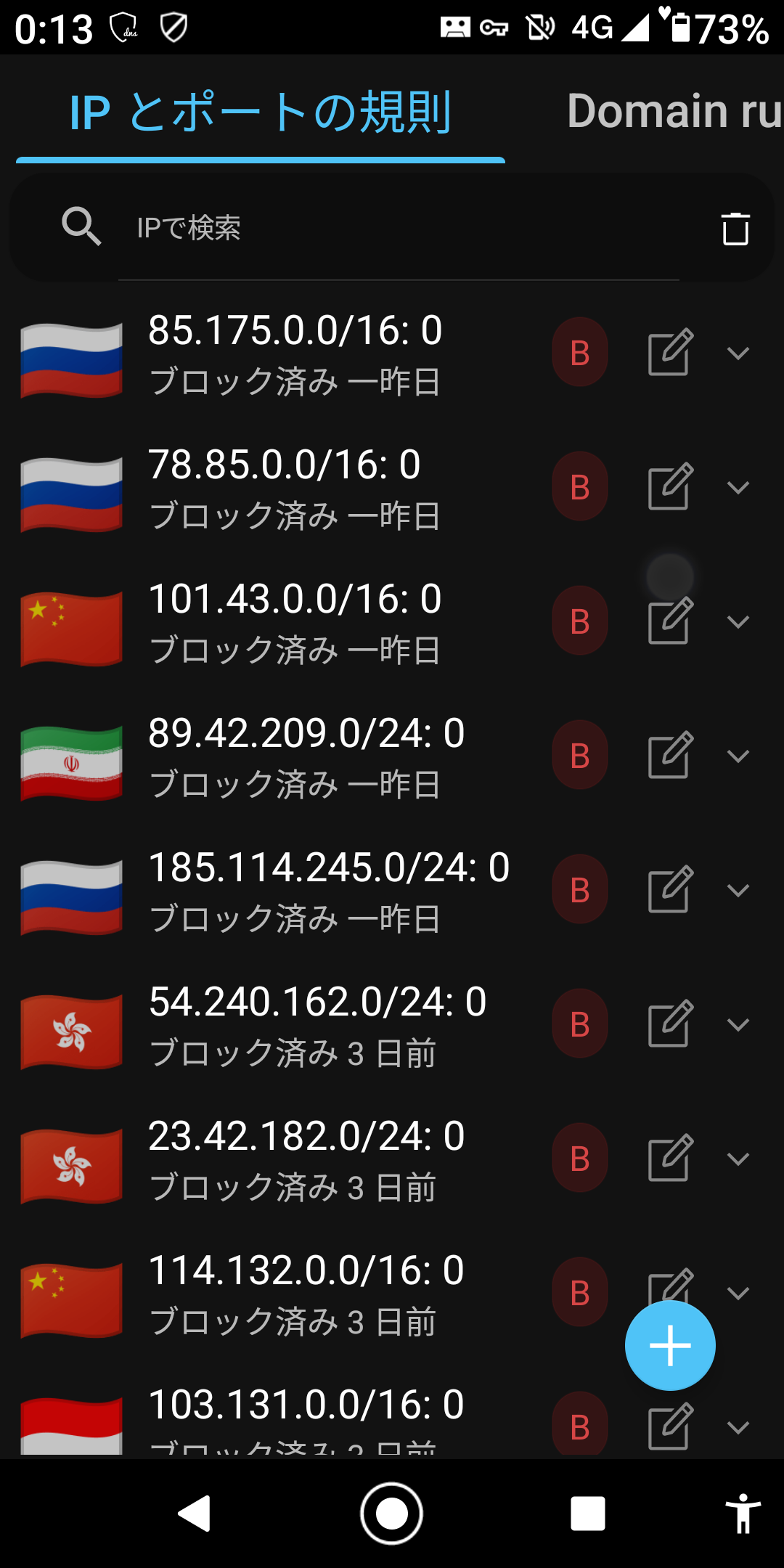
Task: Tap the B block badge for 89.42.209.0/24
Action: [x=580, y=755]
